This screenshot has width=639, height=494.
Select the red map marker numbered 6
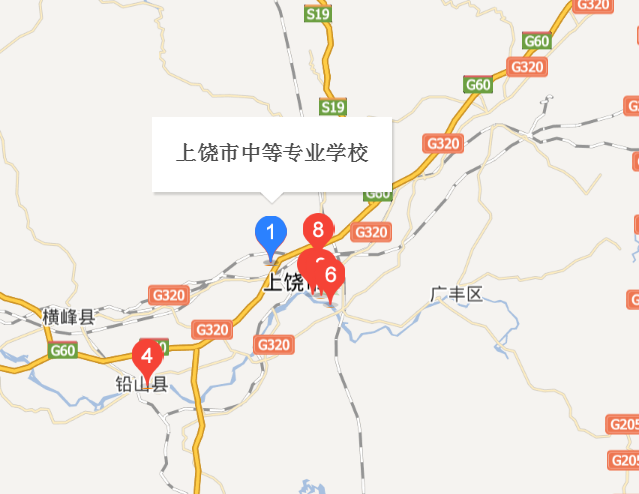(x=331, y=273)
